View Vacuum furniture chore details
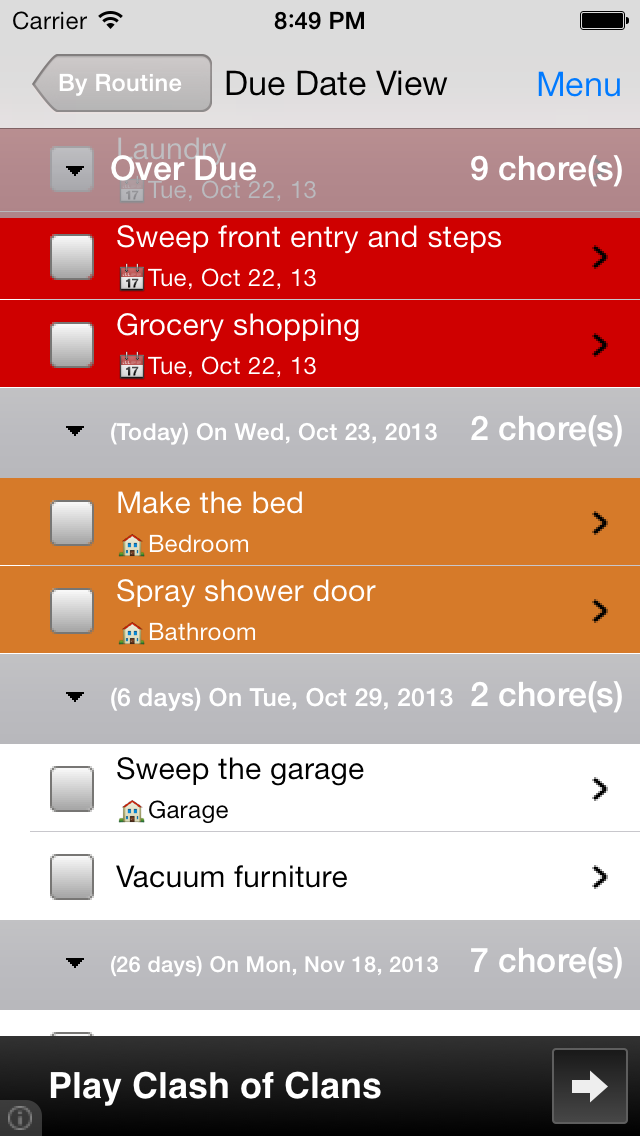Image resolution: width=640 pixels, height=1136 pixels. pyautogui.click(x=599, y=877)
